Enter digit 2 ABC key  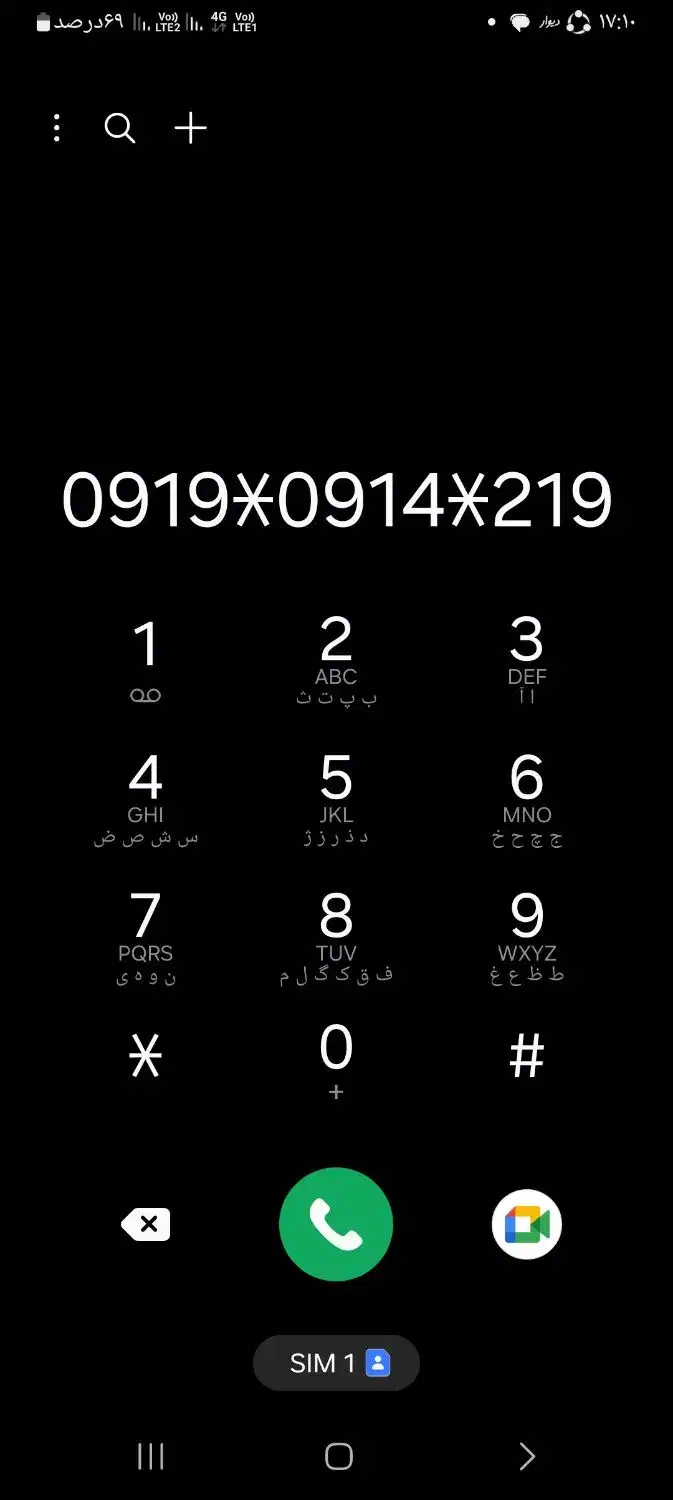(x=336, y=658)
